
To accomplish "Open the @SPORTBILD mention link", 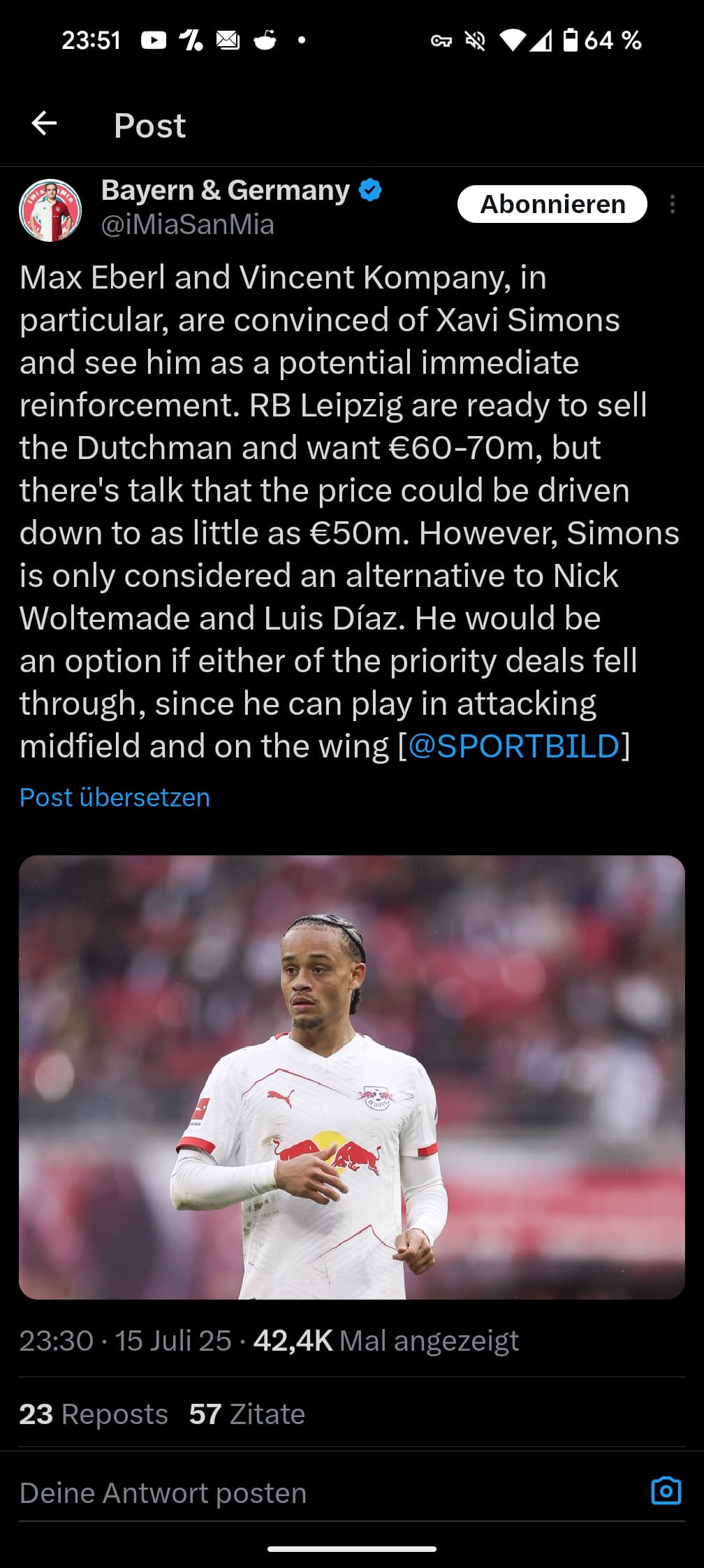I will pos(514,746).
